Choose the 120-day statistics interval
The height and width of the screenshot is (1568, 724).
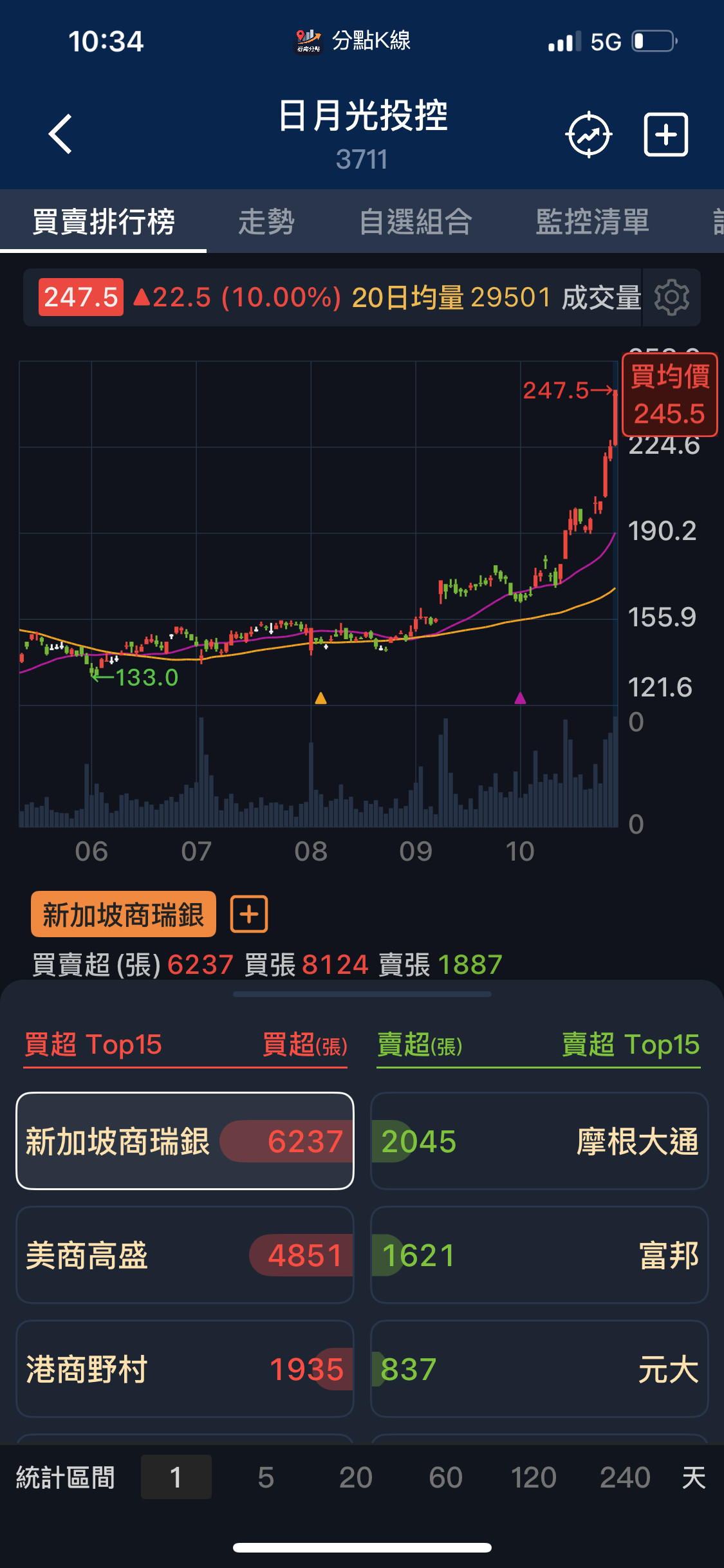[534, 1477]
